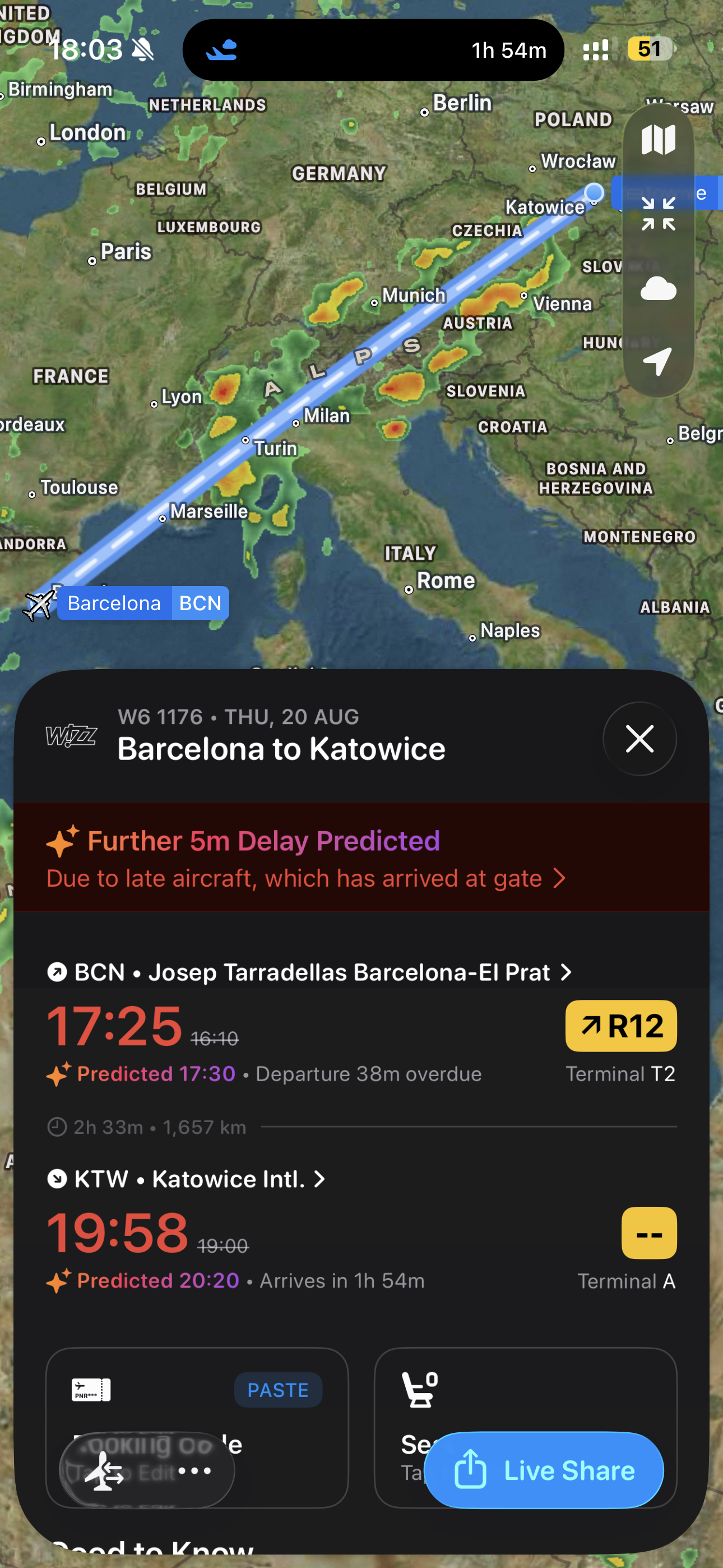The width and height of the screenshot is (723, 1568).
Task: Tap the PASTE booking code button
Action: tap(278, 1390)
